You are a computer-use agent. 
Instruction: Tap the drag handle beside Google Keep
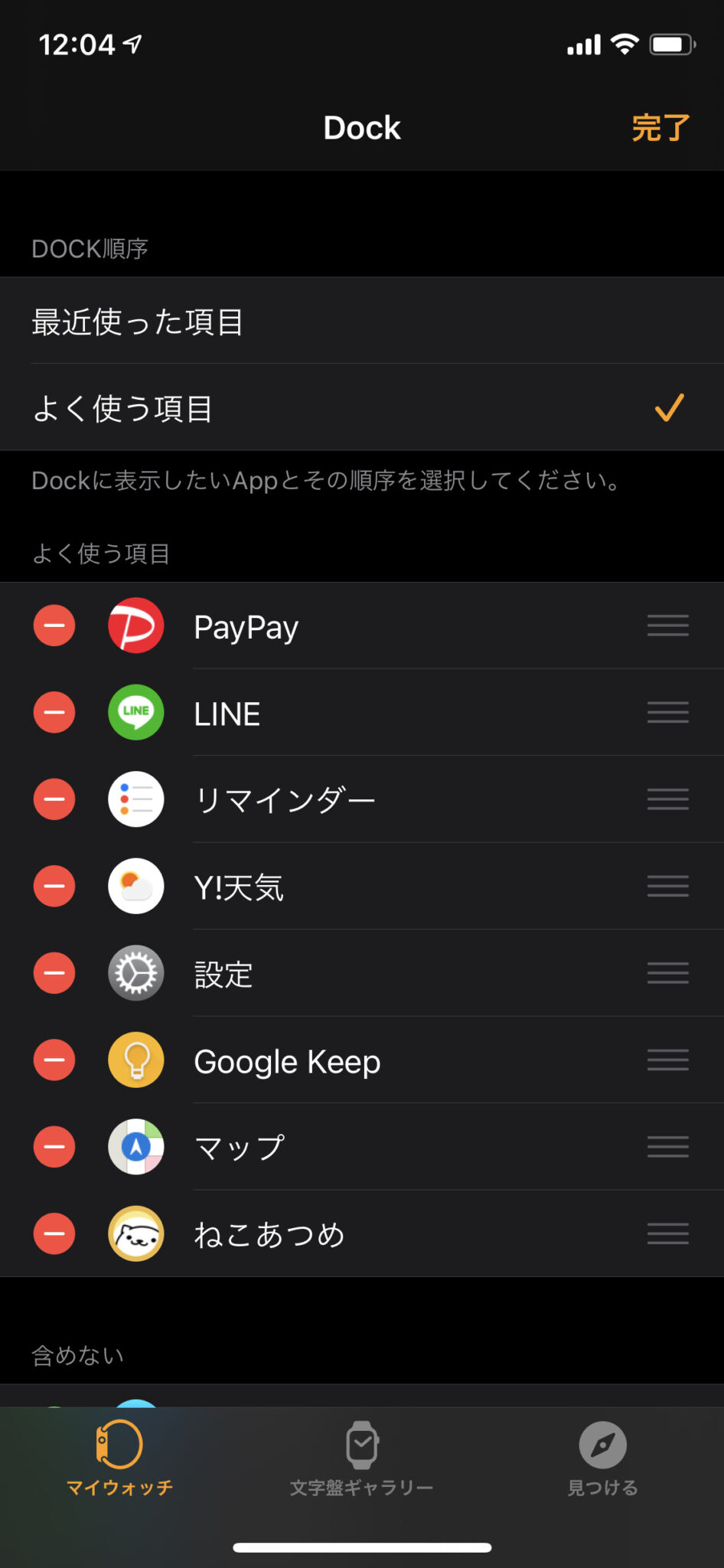(x=667, y=1060)
